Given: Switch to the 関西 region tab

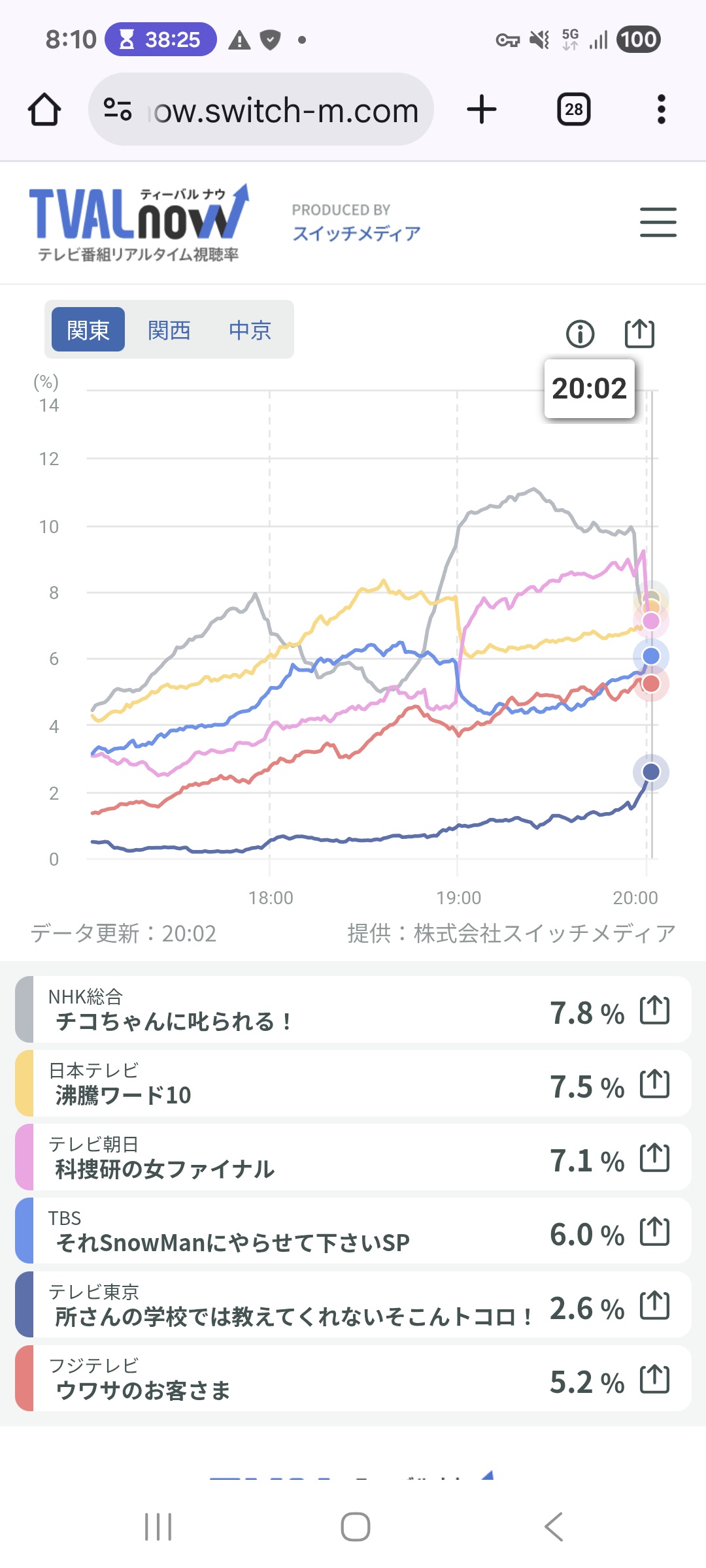Looking at the screenshot, I should pyautogui.click(x=169, y=330).
